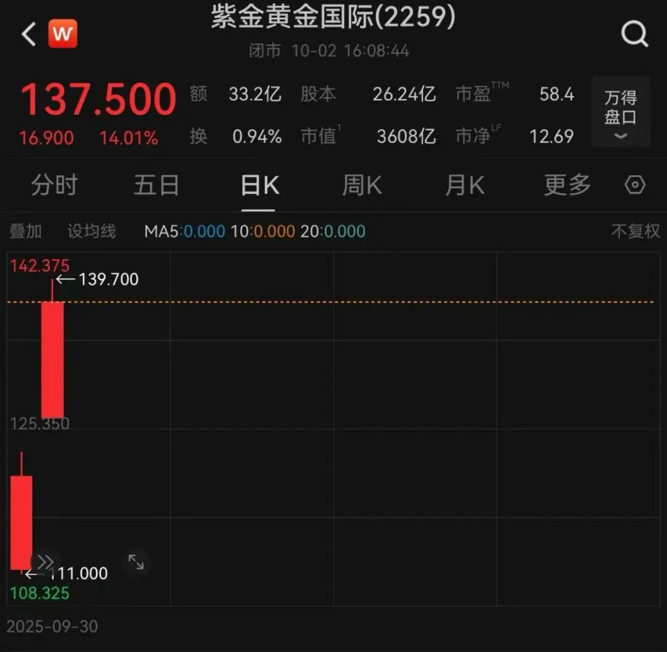Open chart settings hexagon icon

pos(635,185)
